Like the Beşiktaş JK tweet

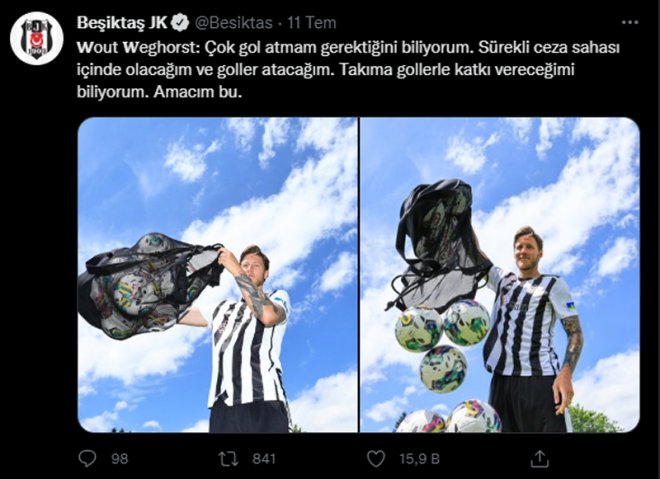tap(376, 458)
